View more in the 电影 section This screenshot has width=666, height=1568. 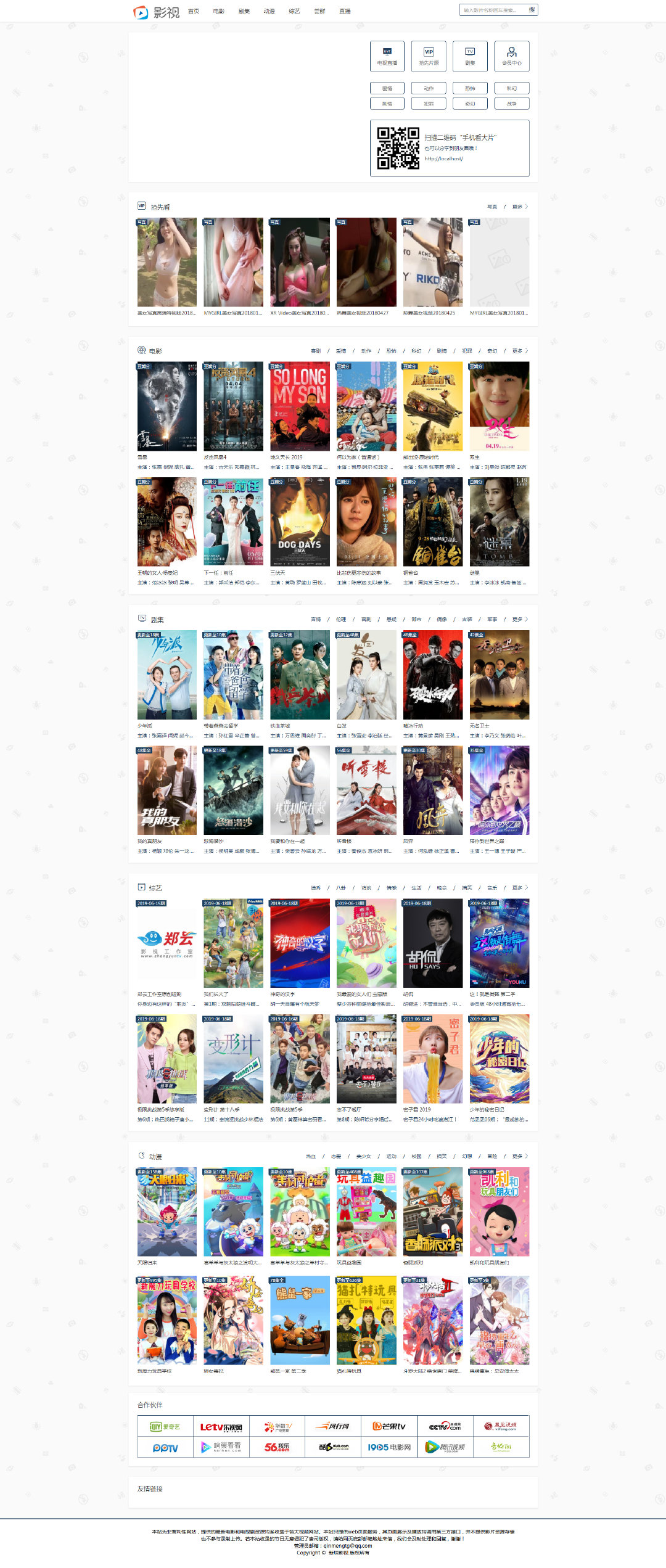pyautogui.click(x=519, y=351)
